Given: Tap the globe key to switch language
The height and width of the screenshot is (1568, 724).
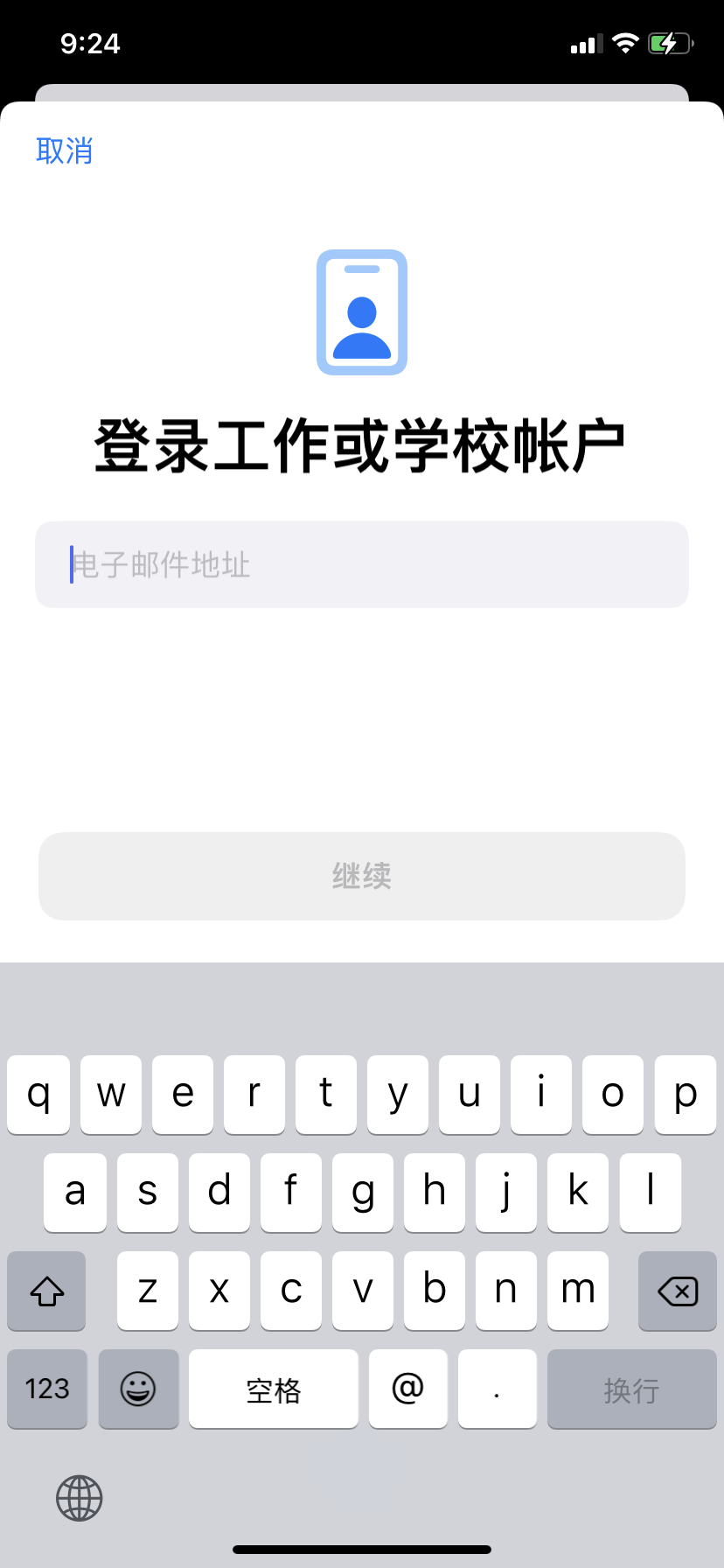Looking at the screenshot, I should pyautogui.click(x=80, y=1498).
